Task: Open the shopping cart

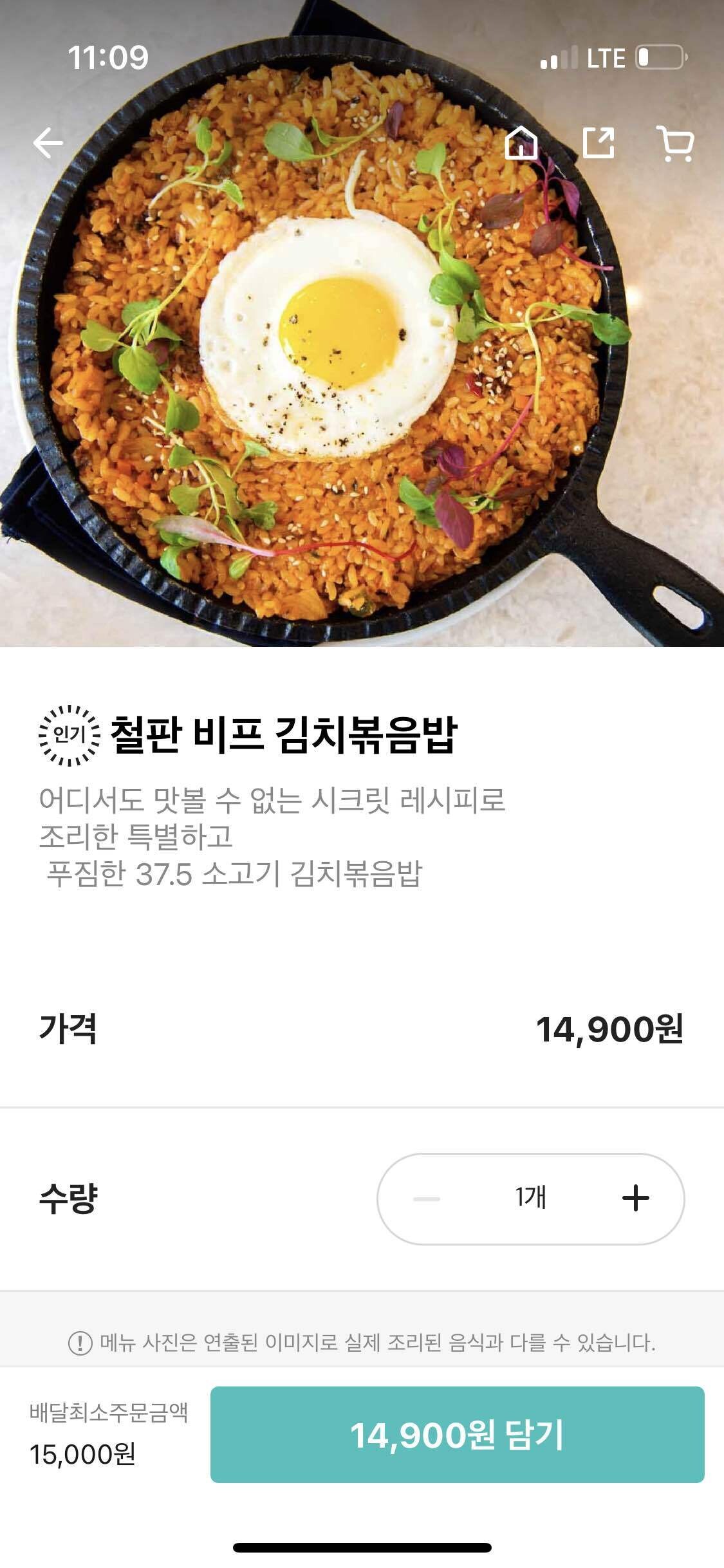Action: click(675, 143)
